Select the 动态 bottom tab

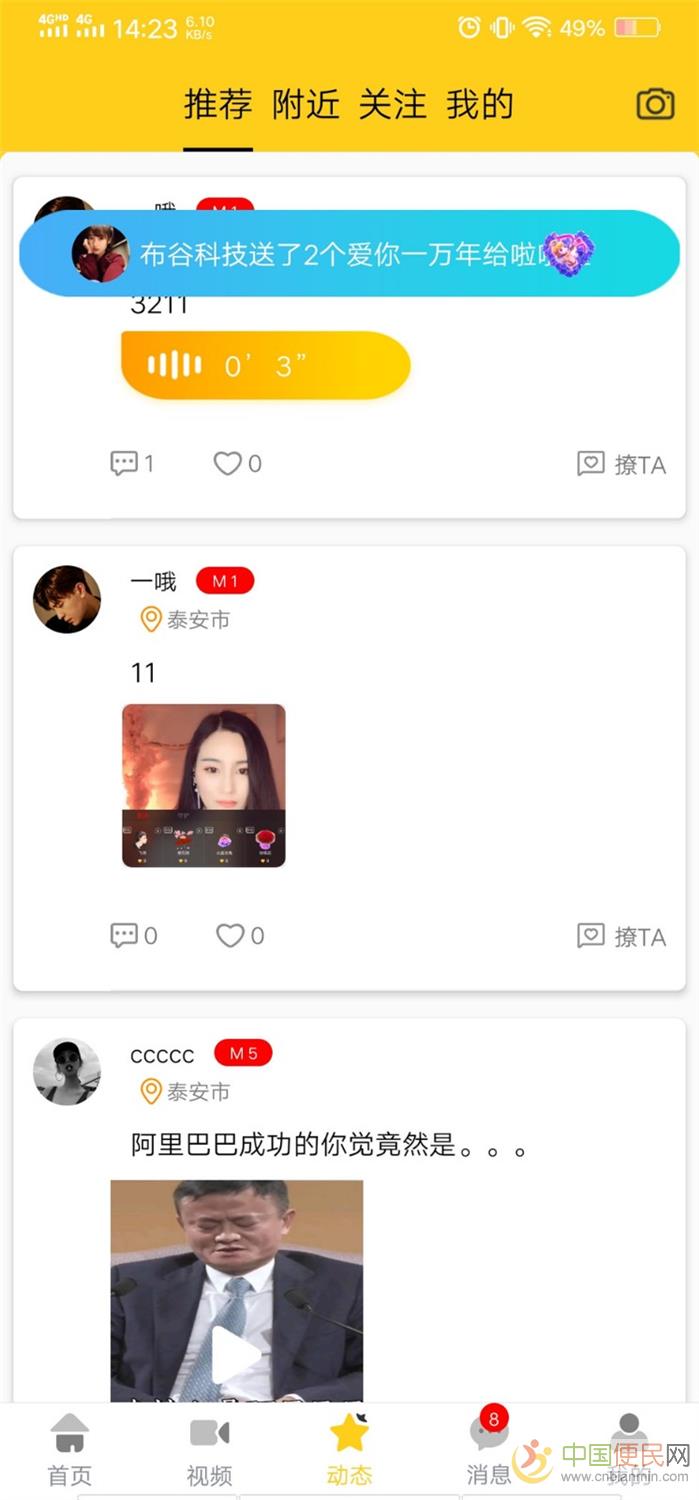349,1450
